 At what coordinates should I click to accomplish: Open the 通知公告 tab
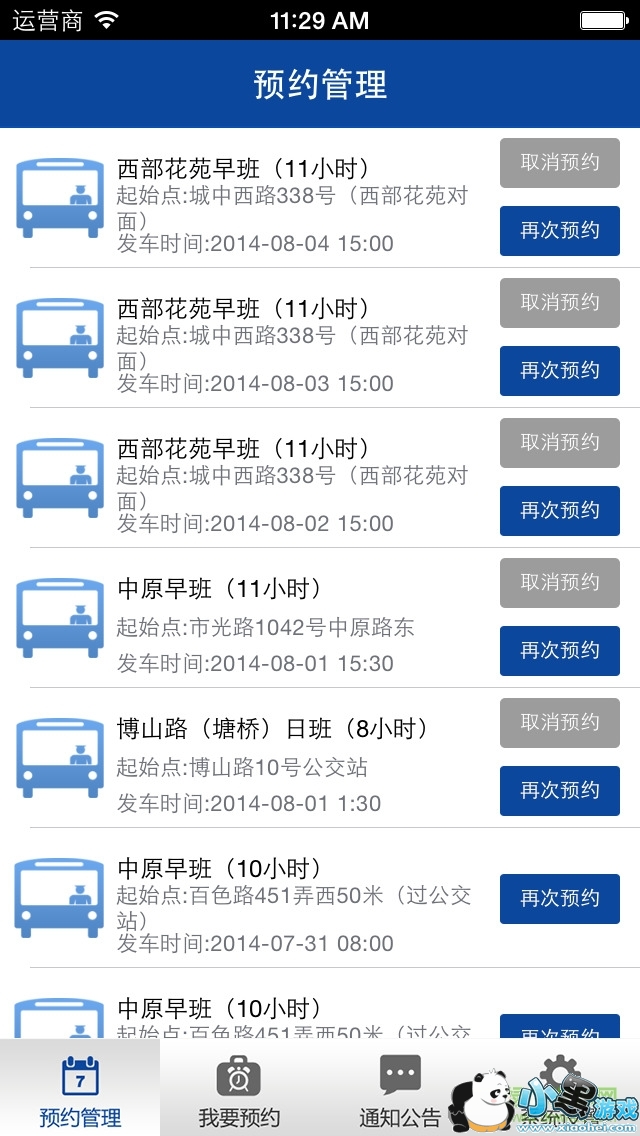tap(400, 1088)
